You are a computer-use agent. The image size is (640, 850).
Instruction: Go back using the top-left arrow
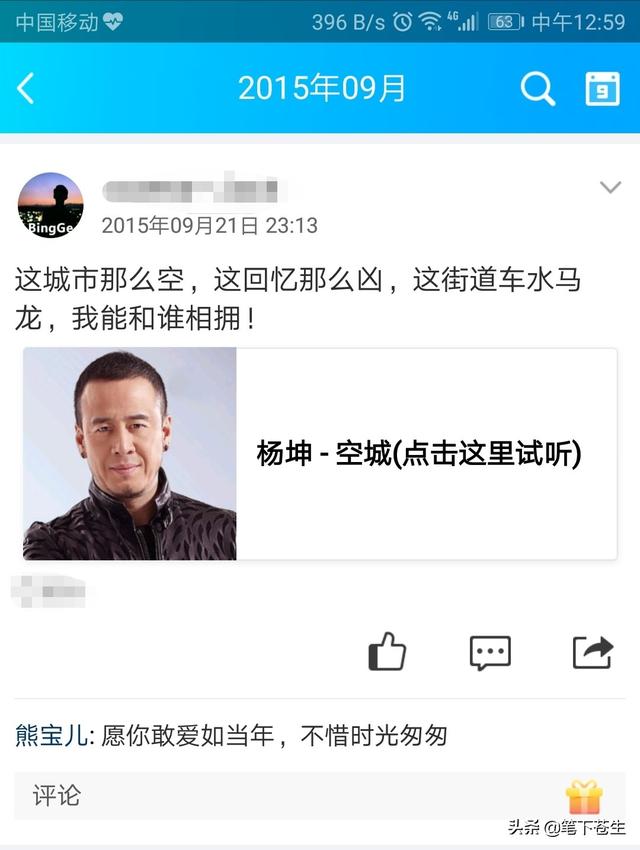tap(26, 89)
